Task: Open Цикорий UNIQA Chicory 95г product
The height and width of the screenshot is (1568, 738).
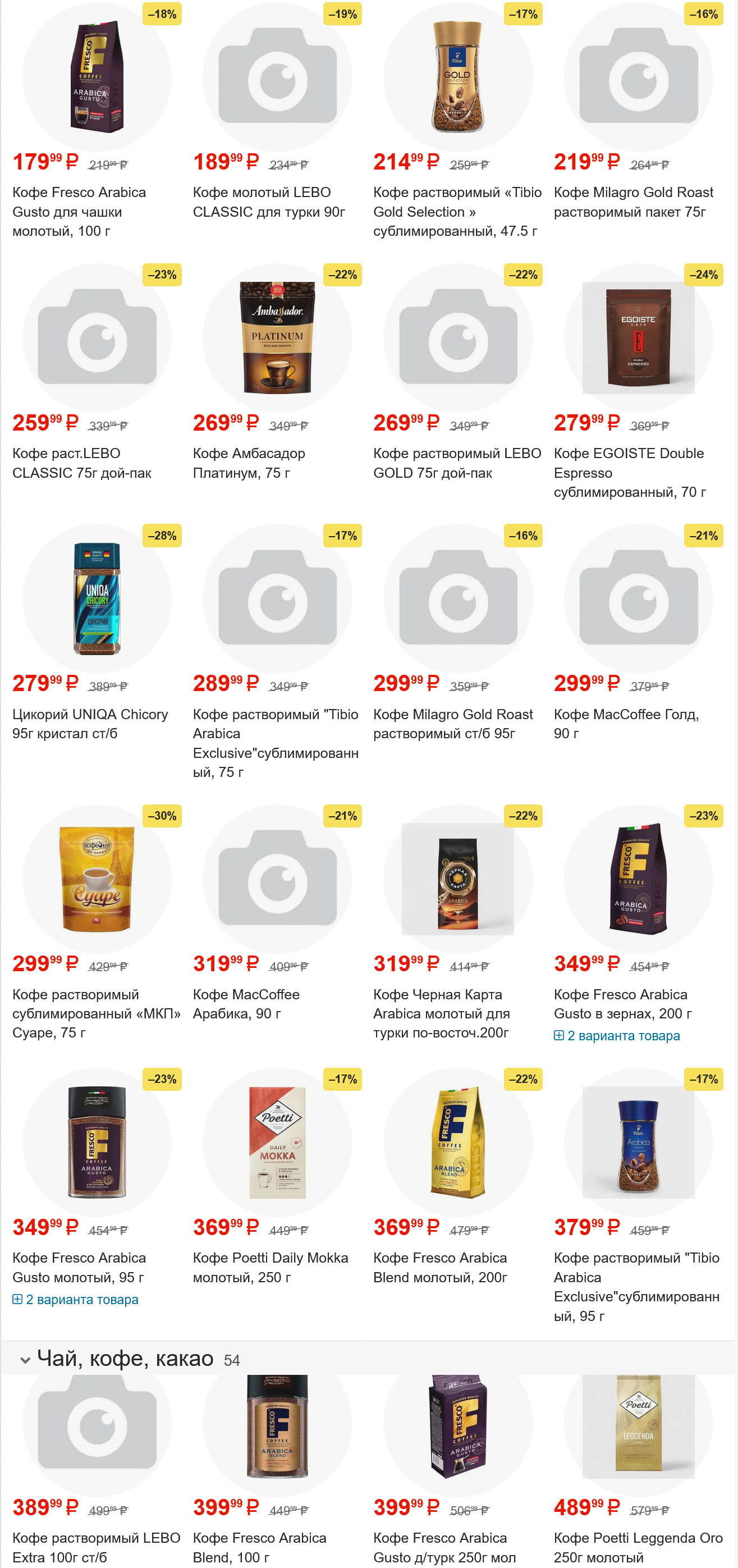Action: tap(89, 723)
